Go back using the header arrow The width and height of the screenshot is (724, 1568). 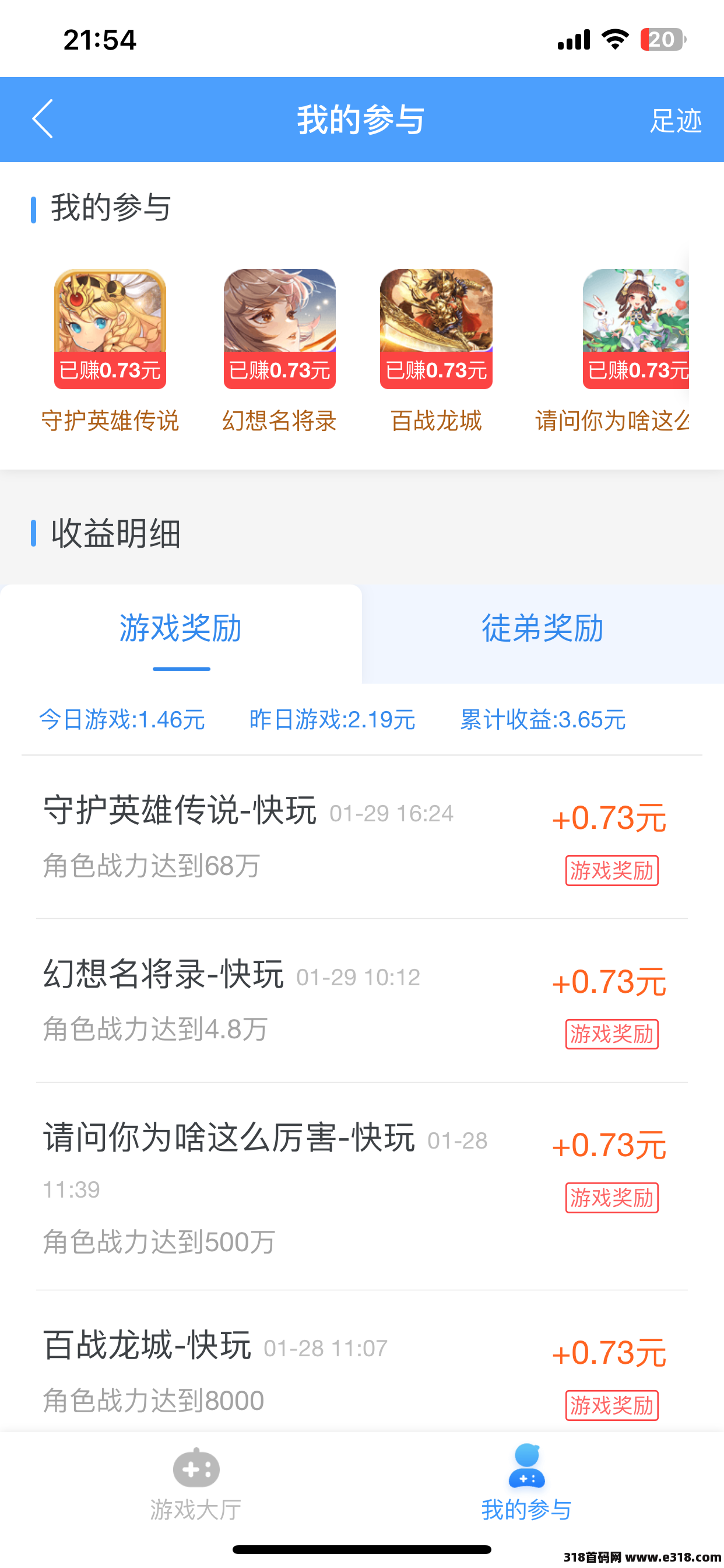click(43, 120)
